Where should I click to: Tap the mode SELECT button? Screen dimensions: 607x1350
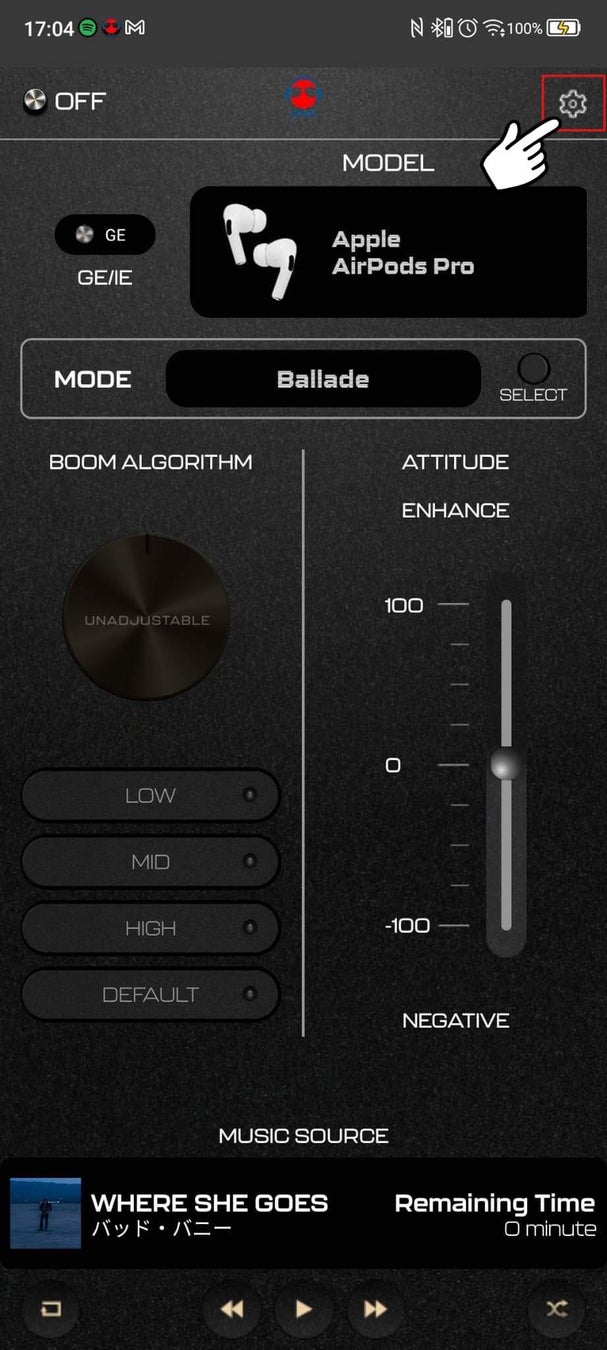point(534,371)
